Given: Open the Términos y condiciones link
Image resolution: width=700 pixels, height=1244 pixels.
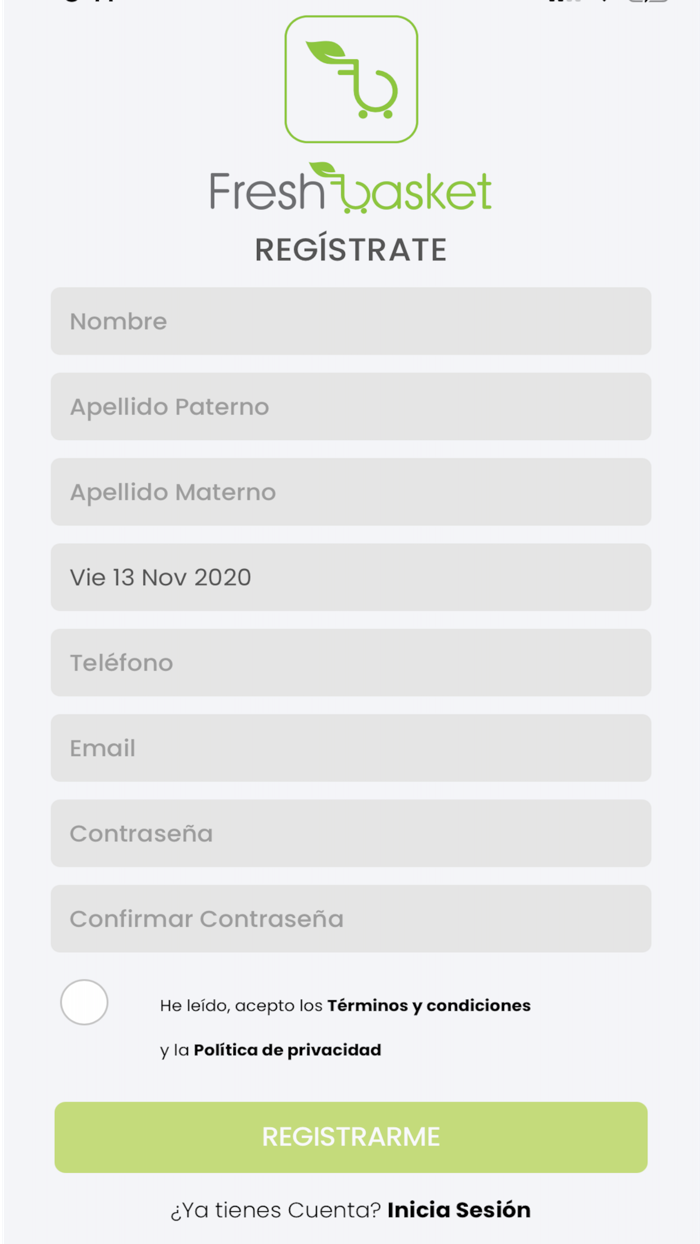Looking at the screenshot, I should tap(428, 1005).
